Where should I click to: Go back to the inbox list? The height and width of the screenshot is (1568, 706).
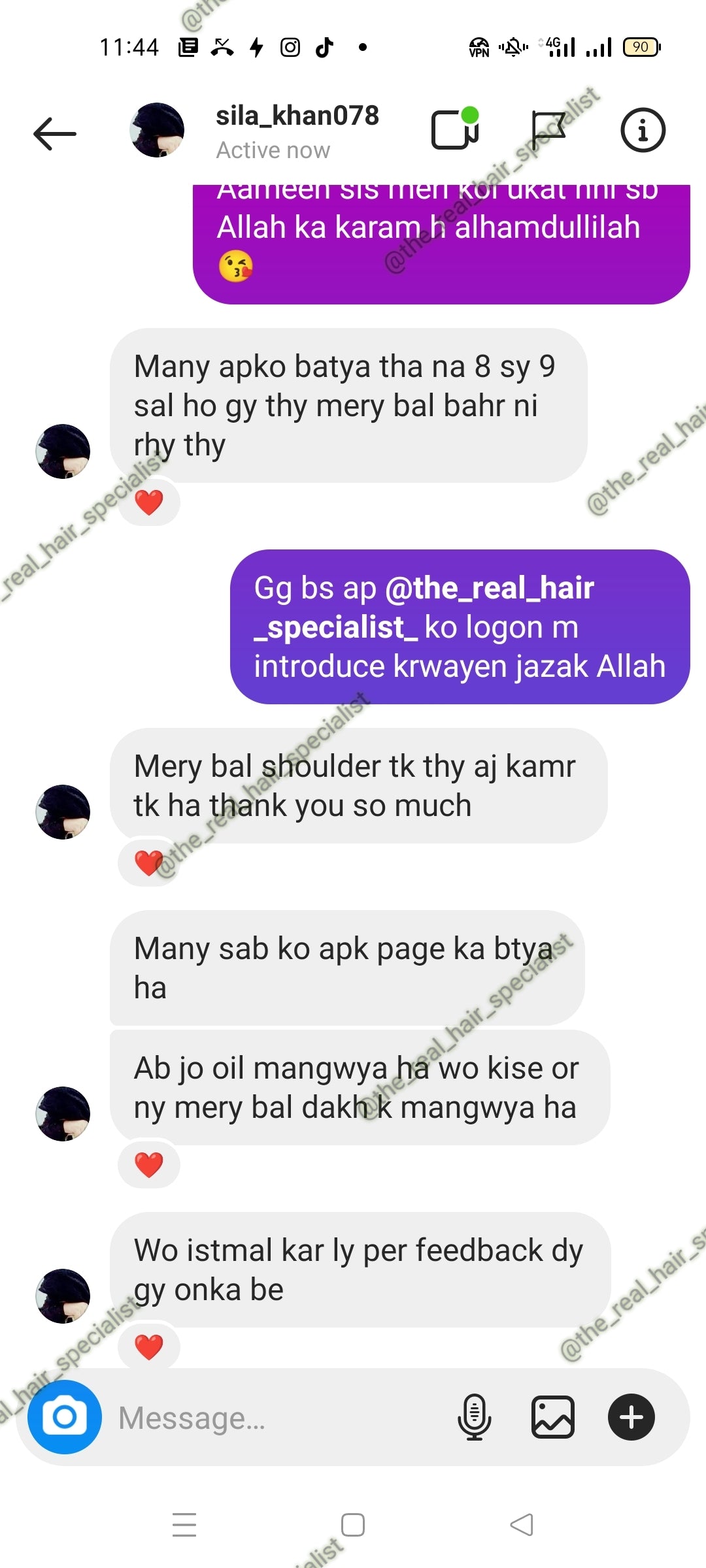[55, 133]
